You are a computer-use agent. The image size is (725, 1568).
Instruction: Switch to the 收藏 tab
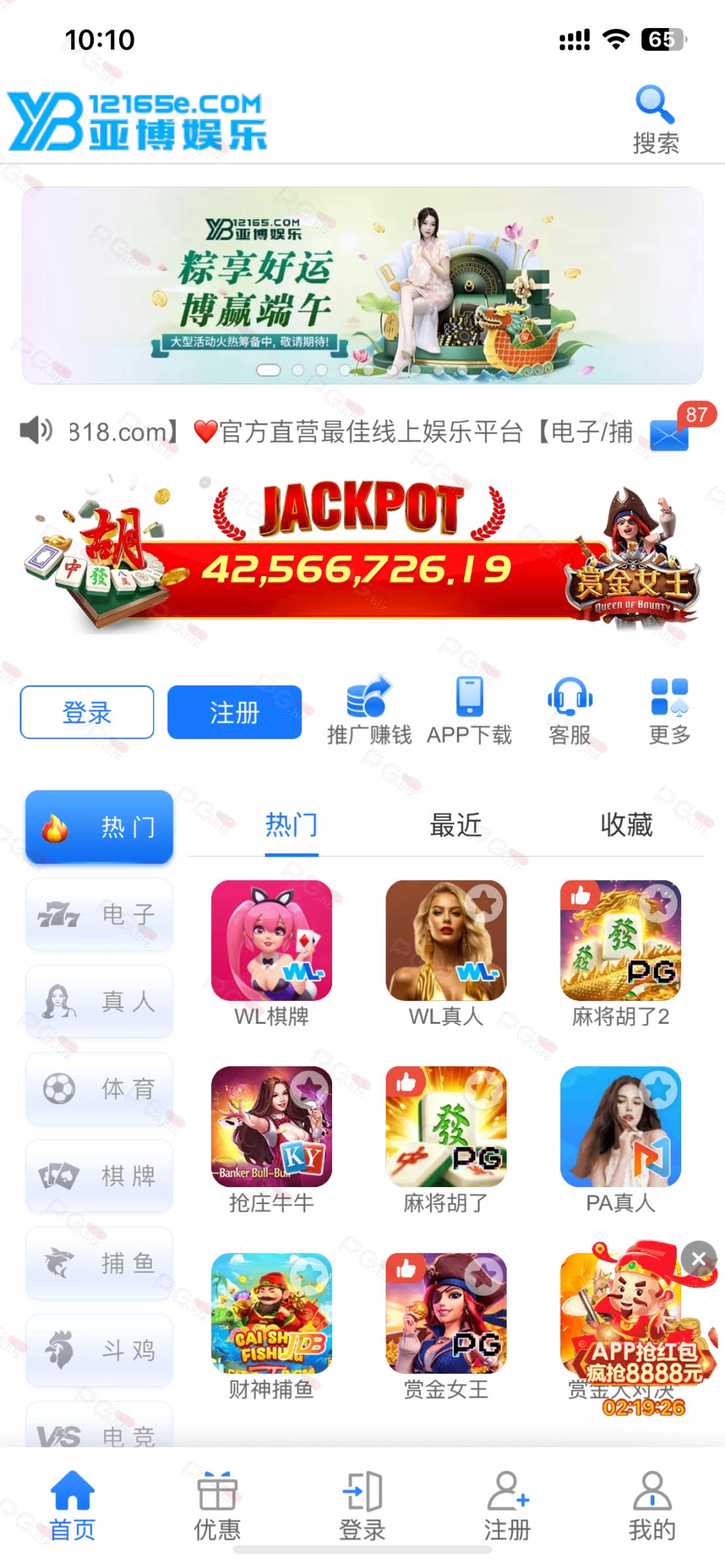pyautogui.click(x=626, y=825)
